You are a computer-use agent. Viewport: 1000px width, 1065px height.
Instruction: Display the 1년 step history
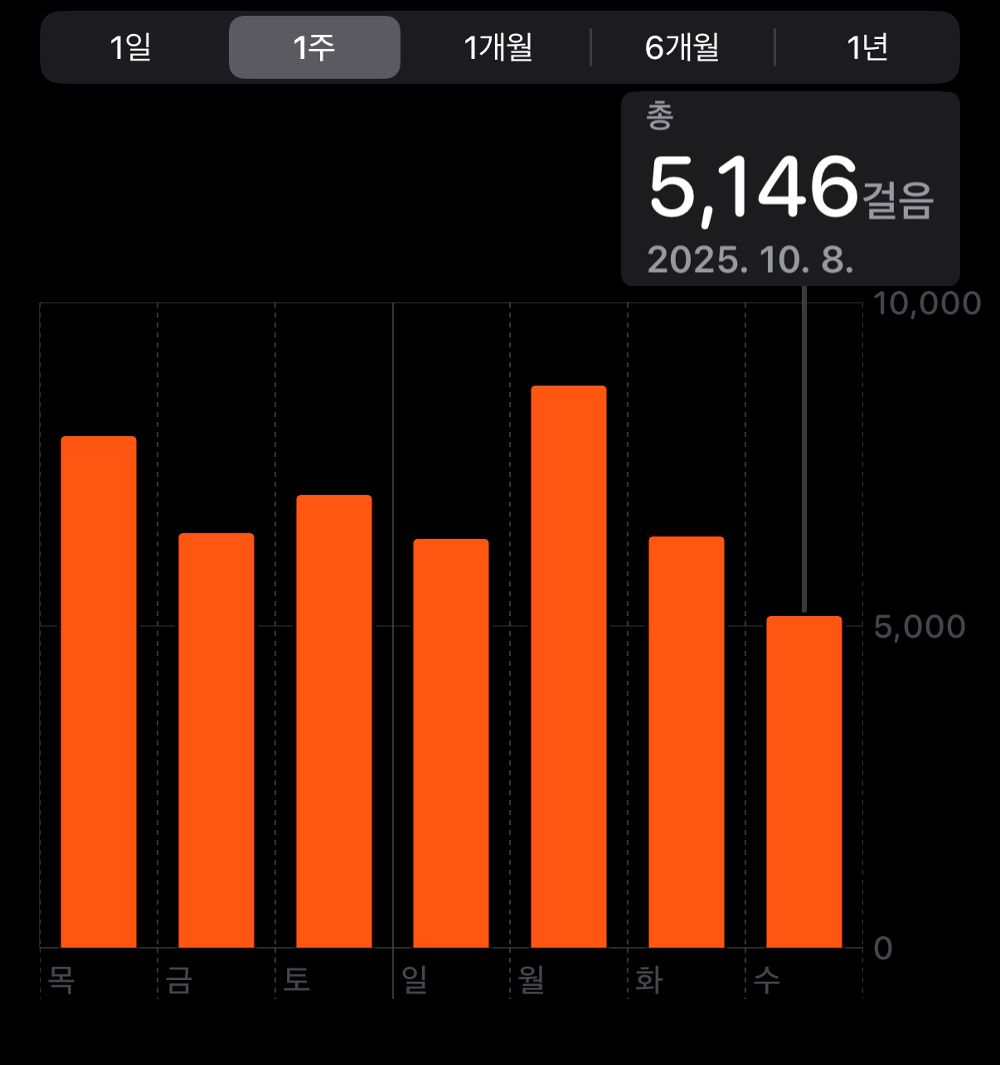pyautogui.click(x=867, y=48)
